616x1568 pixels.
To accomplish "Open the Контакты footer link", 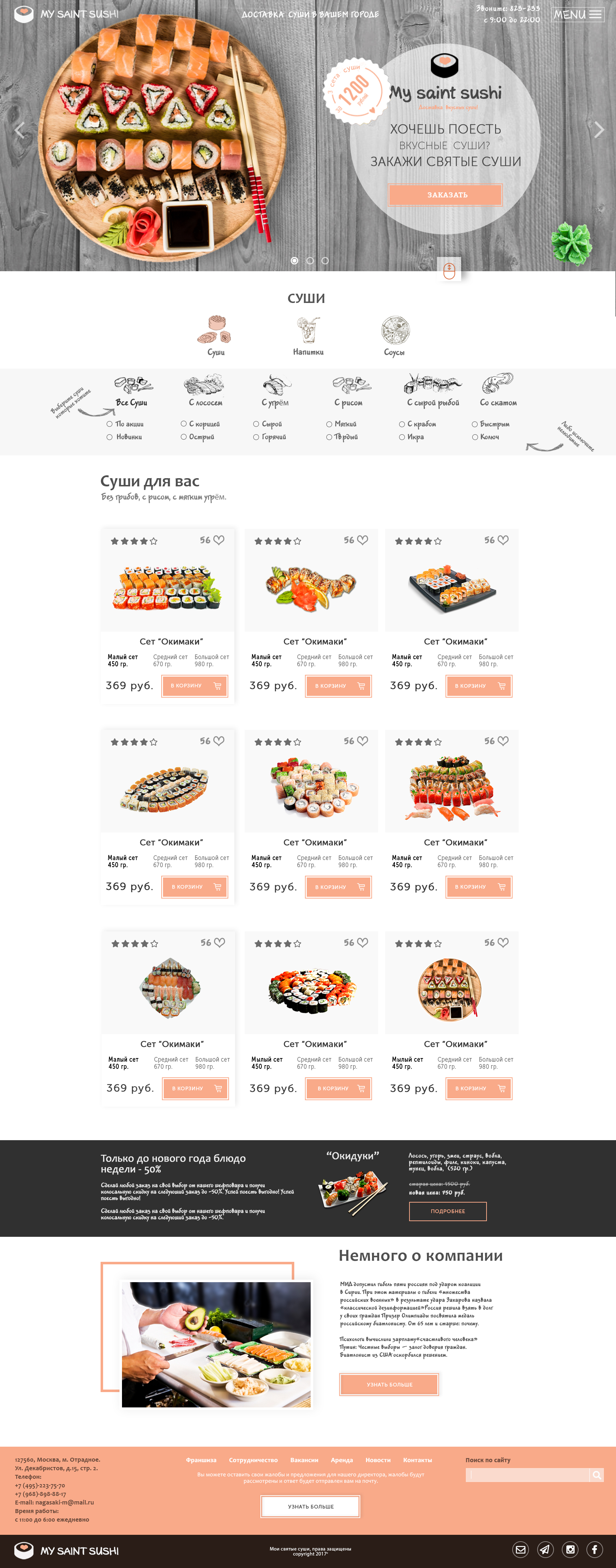I will coord(417,1460).
